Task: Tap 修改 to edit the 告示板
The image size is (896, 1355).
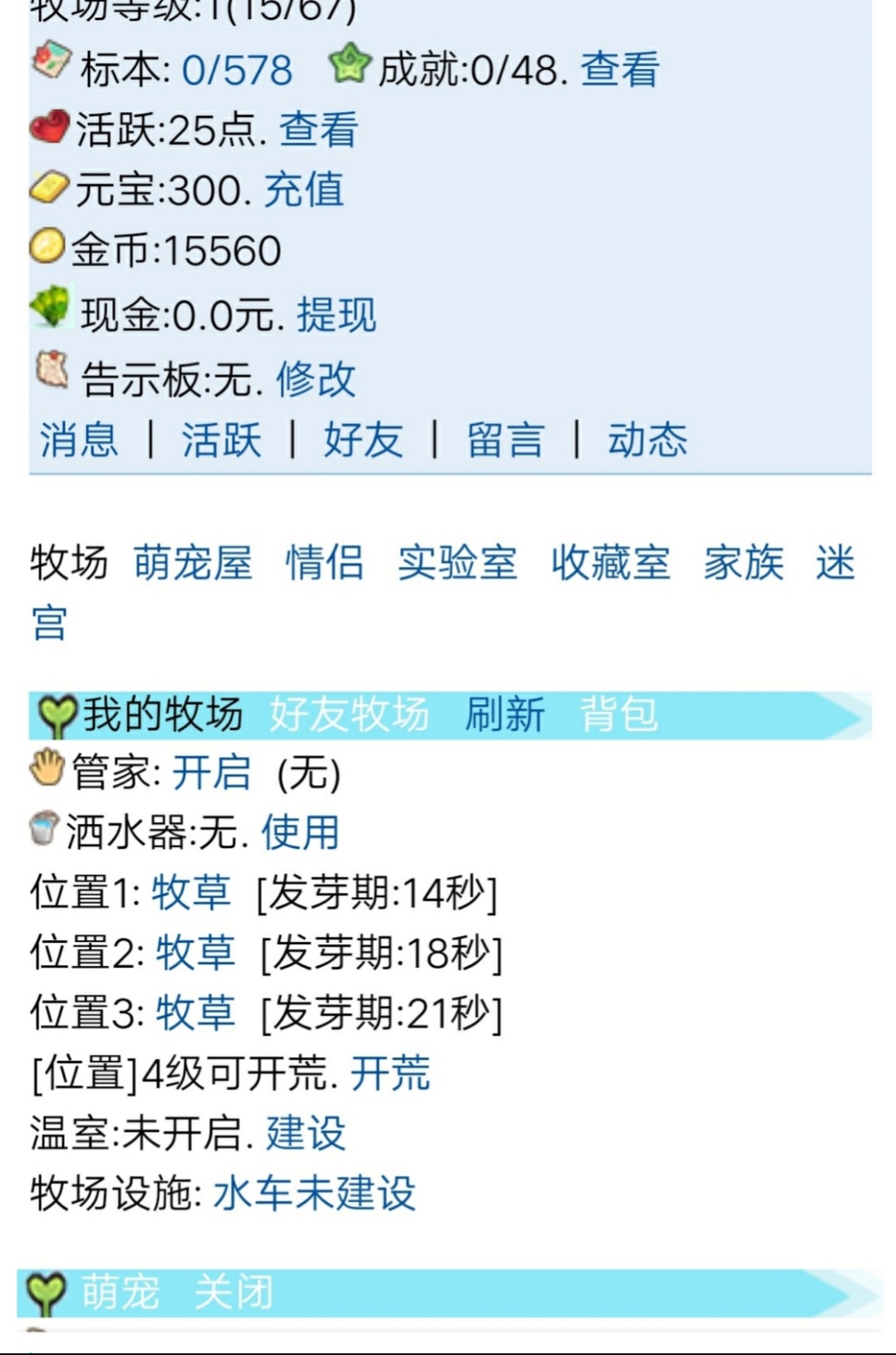Action: pyautogui.click(x=316, y=380)
